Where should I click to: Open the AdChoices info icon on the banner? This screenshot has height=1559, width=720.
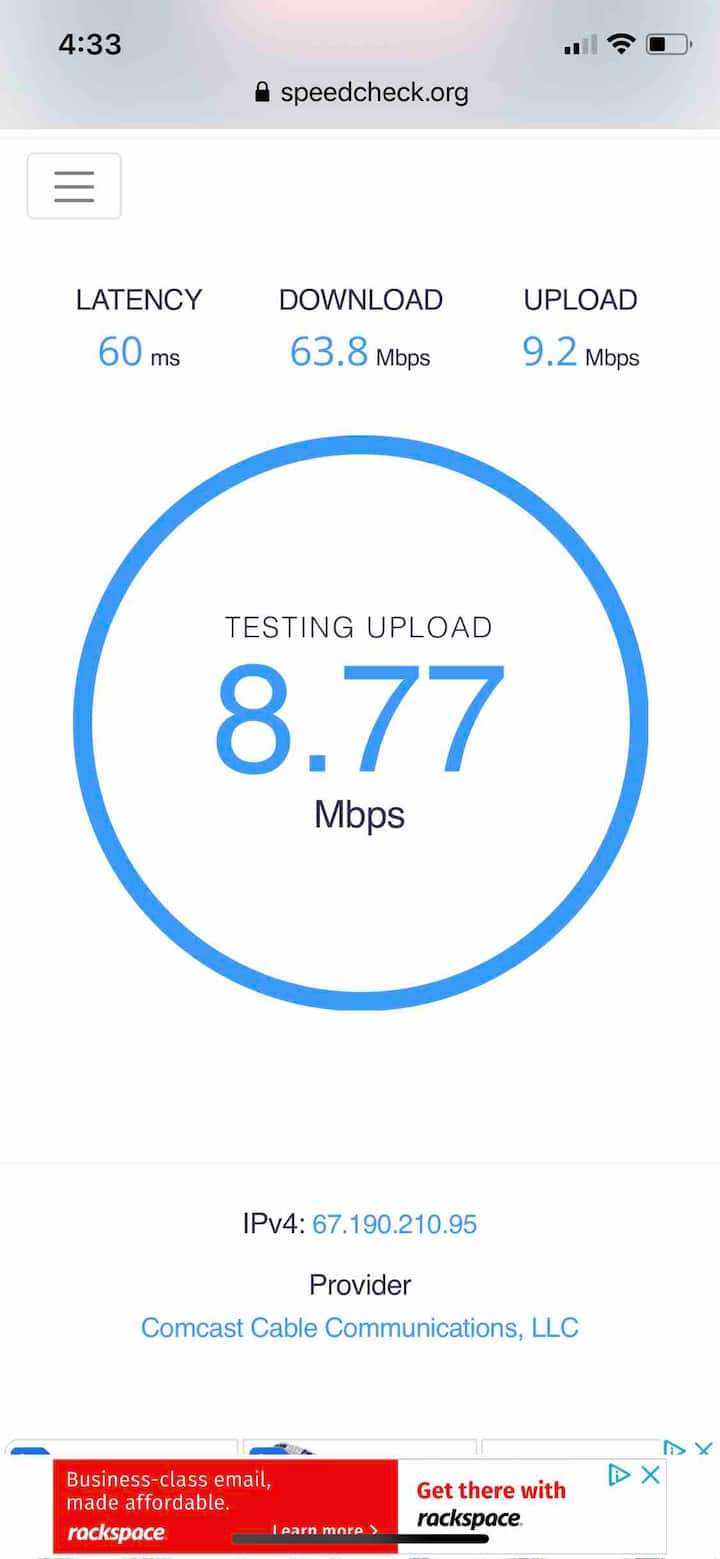coord(619,1475)
